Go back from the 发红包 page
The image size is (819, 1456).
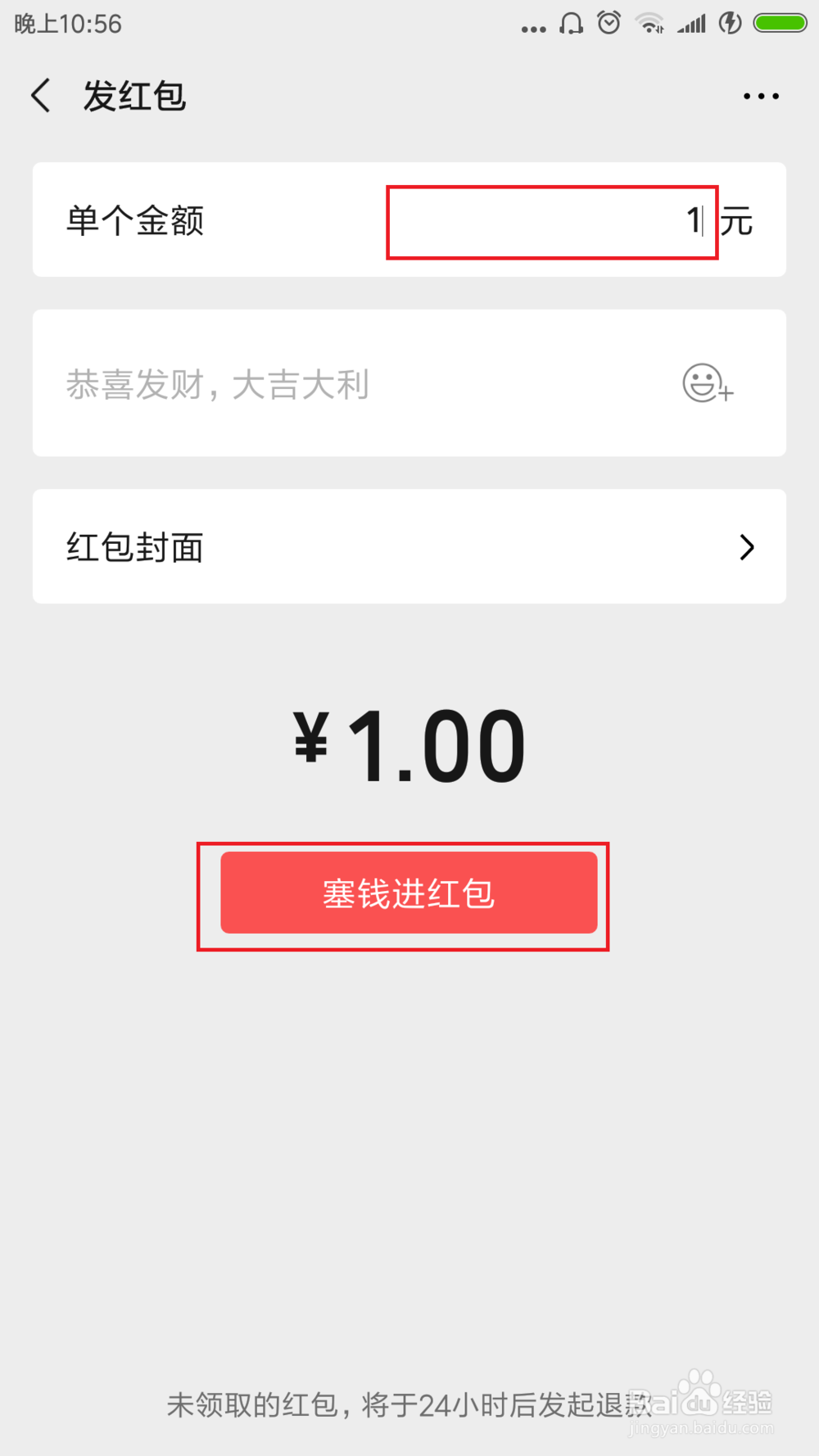point(41,96)
